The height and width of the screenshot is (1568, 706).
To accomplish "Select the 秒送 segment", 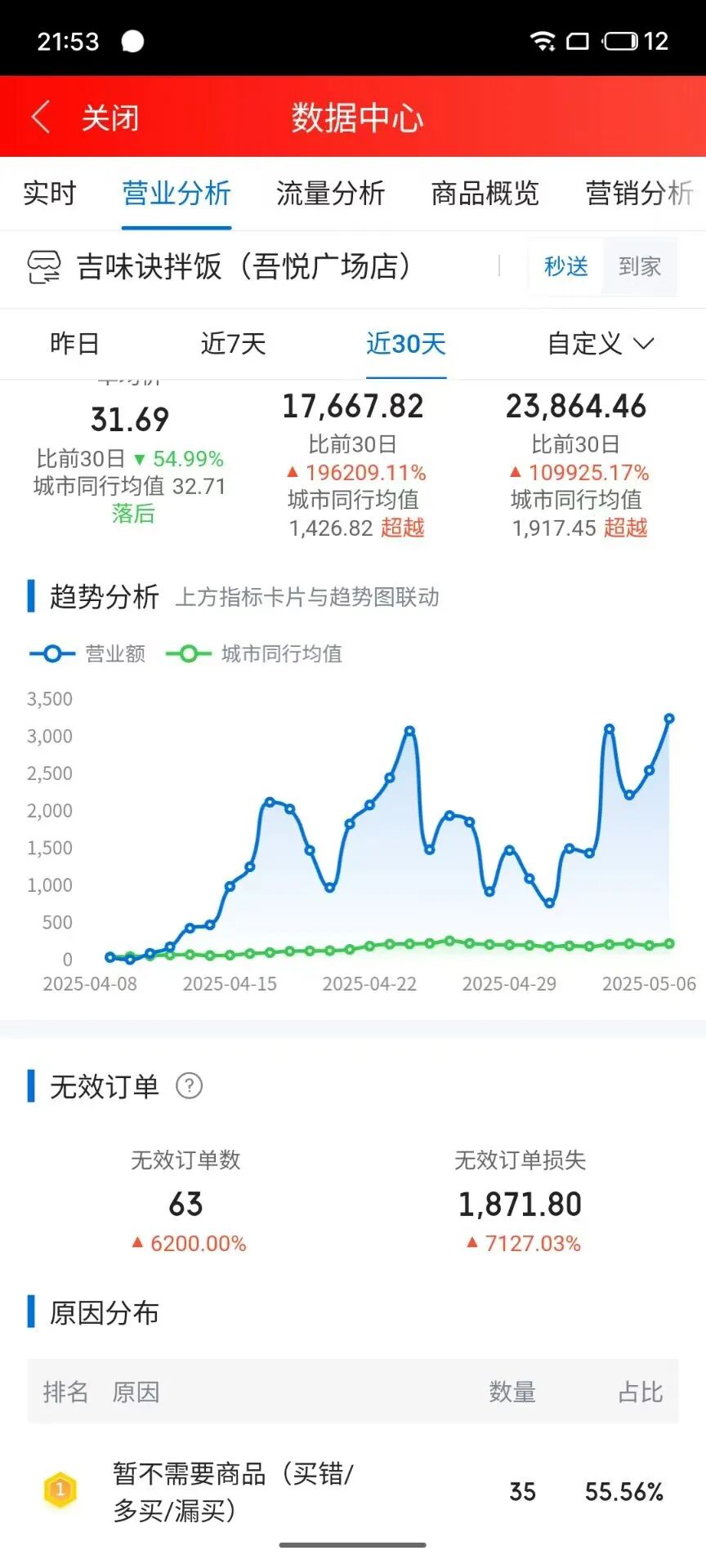I will click(566, 266).
